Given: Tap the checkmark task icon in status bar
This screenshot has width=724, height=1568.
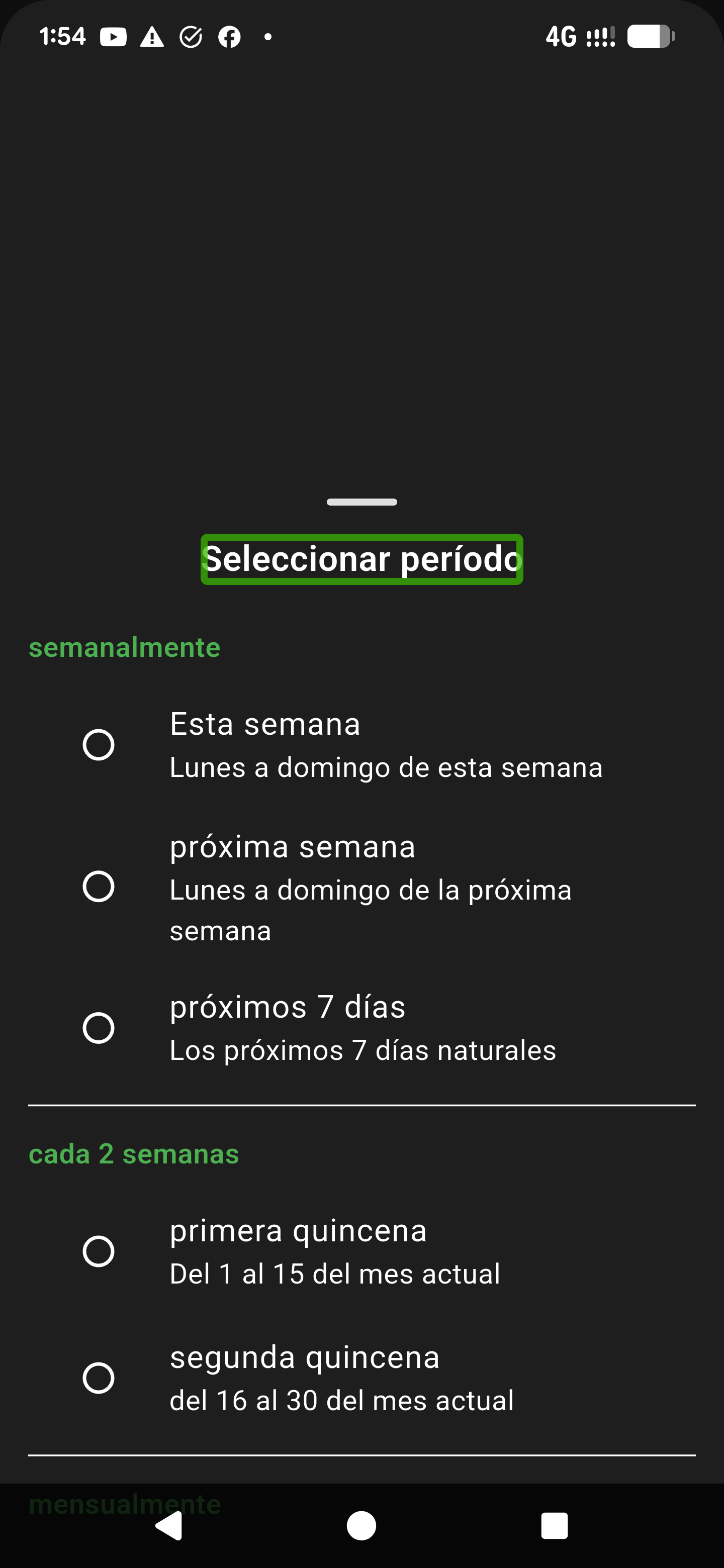Looking at the screenshot, I should click(x=191, y=37).
